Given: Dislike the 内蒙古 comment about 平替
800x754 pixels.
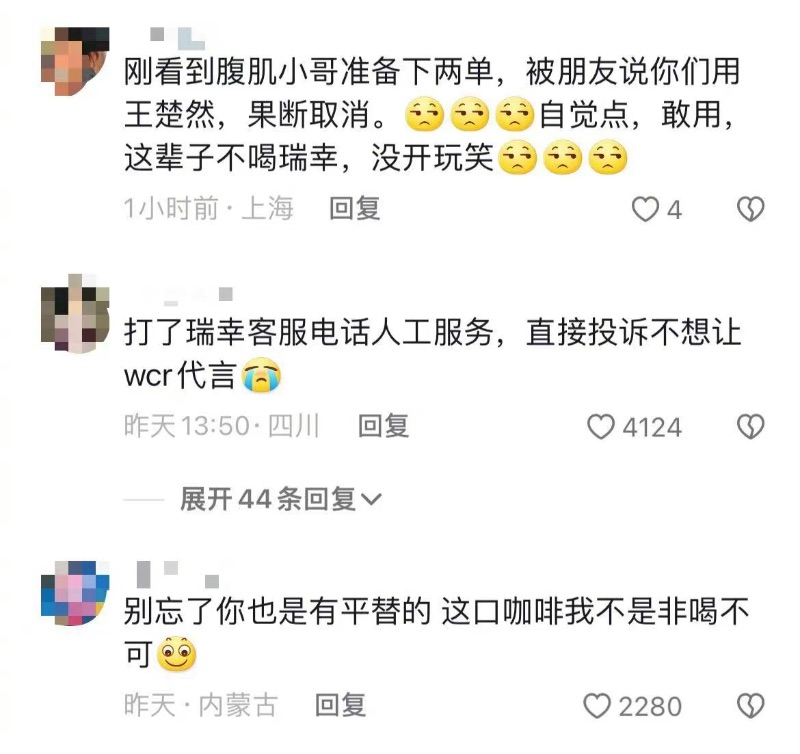Looking at the screenshot, I should pyautogui.click(x=750, y=706).
